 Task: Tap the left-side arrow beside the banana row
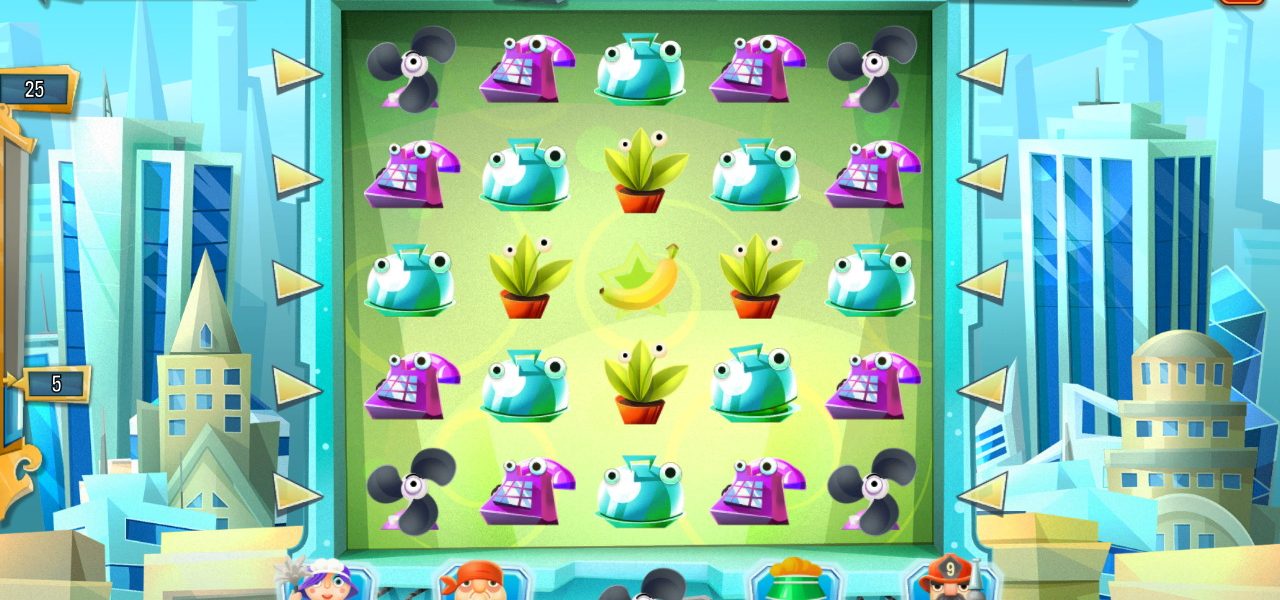coord(297,282)
